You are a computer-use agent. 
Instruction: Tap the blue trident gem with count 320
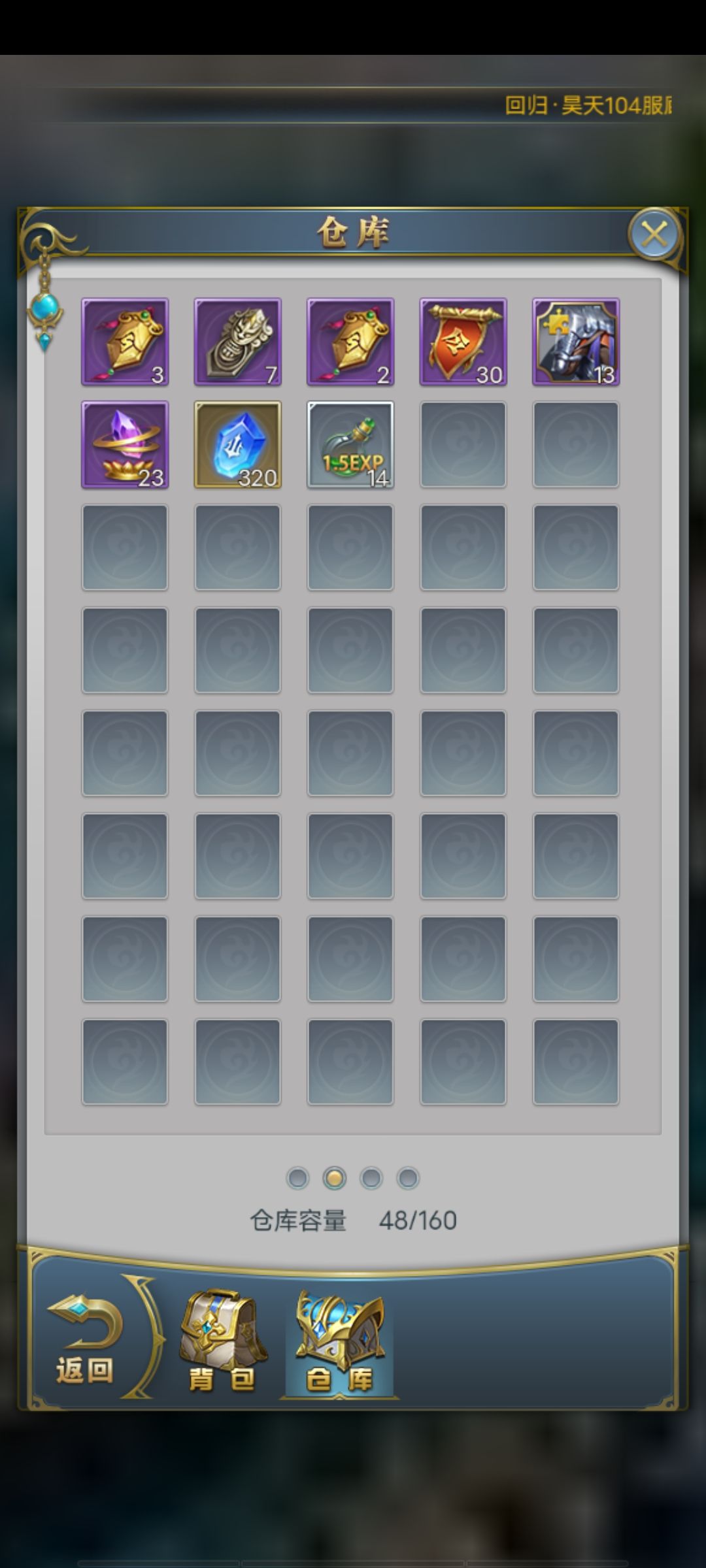[x=237, y=444]
